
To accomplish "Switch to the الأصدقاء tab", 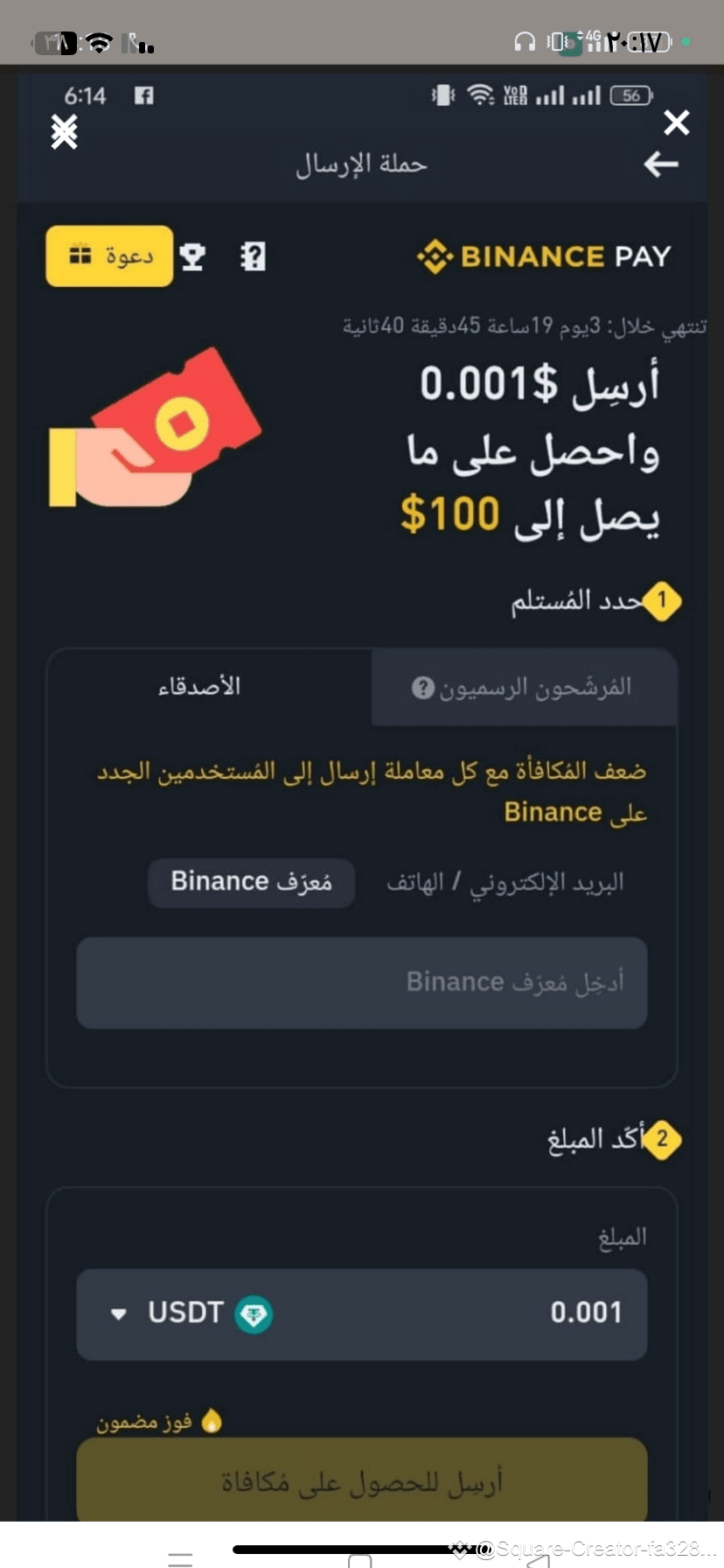I will (x=200, y=687).
